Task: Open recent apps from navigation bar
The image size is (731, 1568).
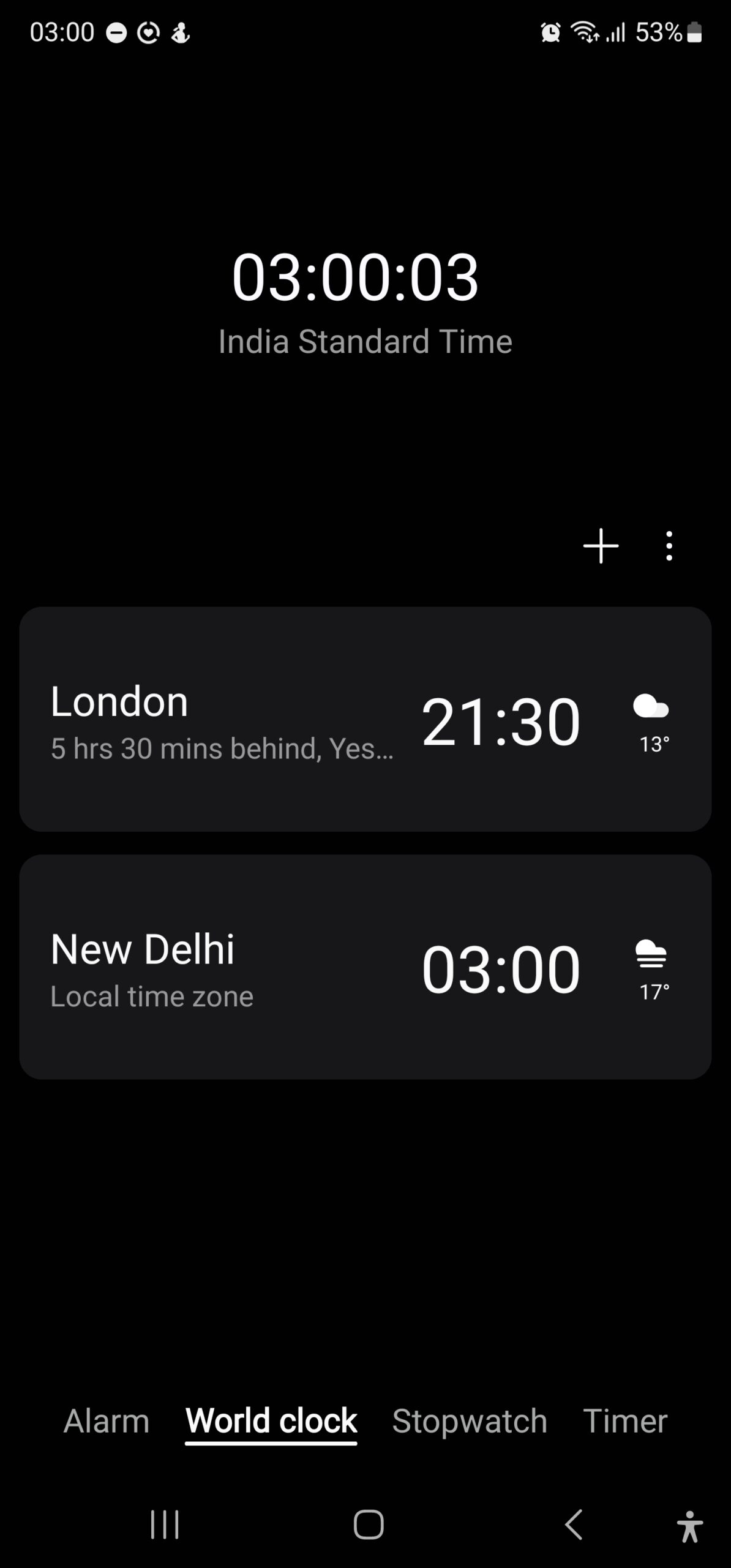Action: pos(165,1525)
